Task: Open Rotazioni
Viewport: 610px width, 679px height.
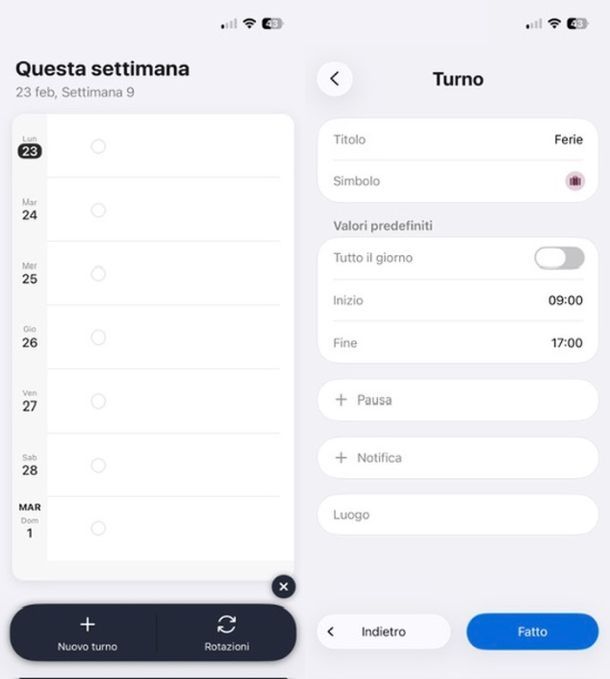Action: pyautogui.click(x=227, y=633)
